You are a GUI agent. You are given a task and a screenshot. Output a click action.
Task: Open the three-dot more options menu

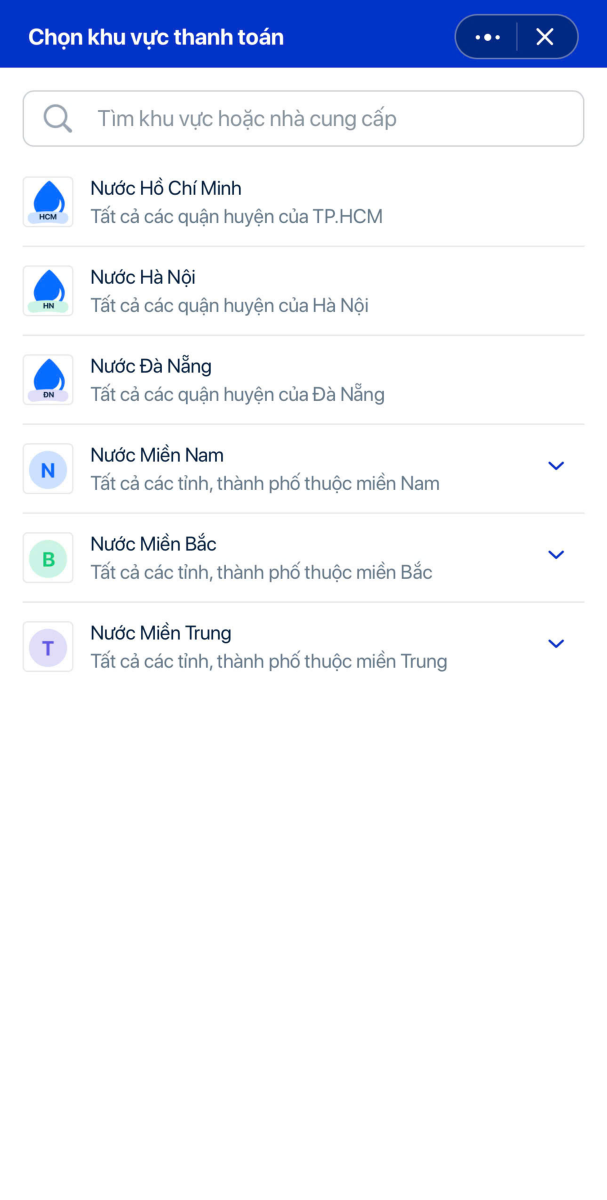coord(487,37)
